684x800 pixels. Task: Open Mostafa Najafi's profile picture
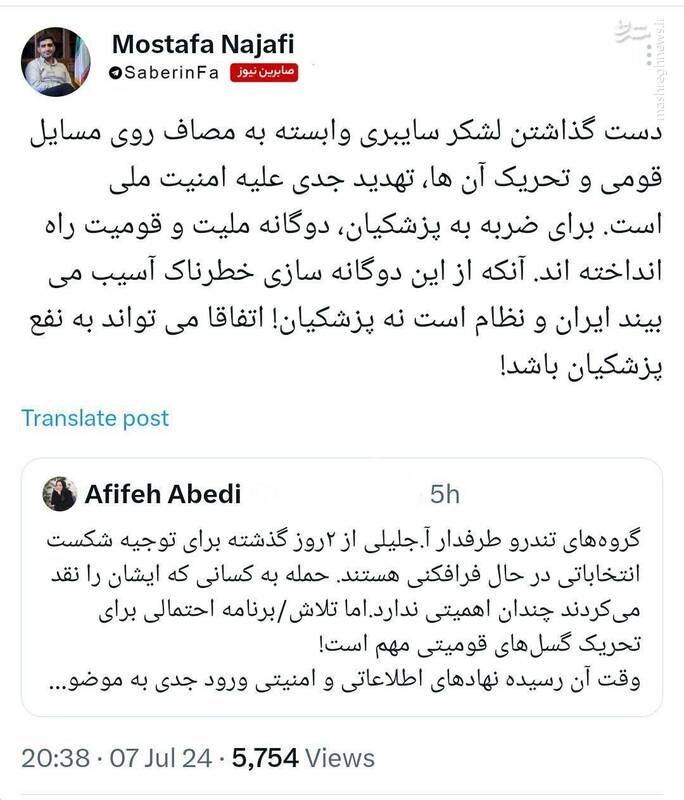pos(57,62)
